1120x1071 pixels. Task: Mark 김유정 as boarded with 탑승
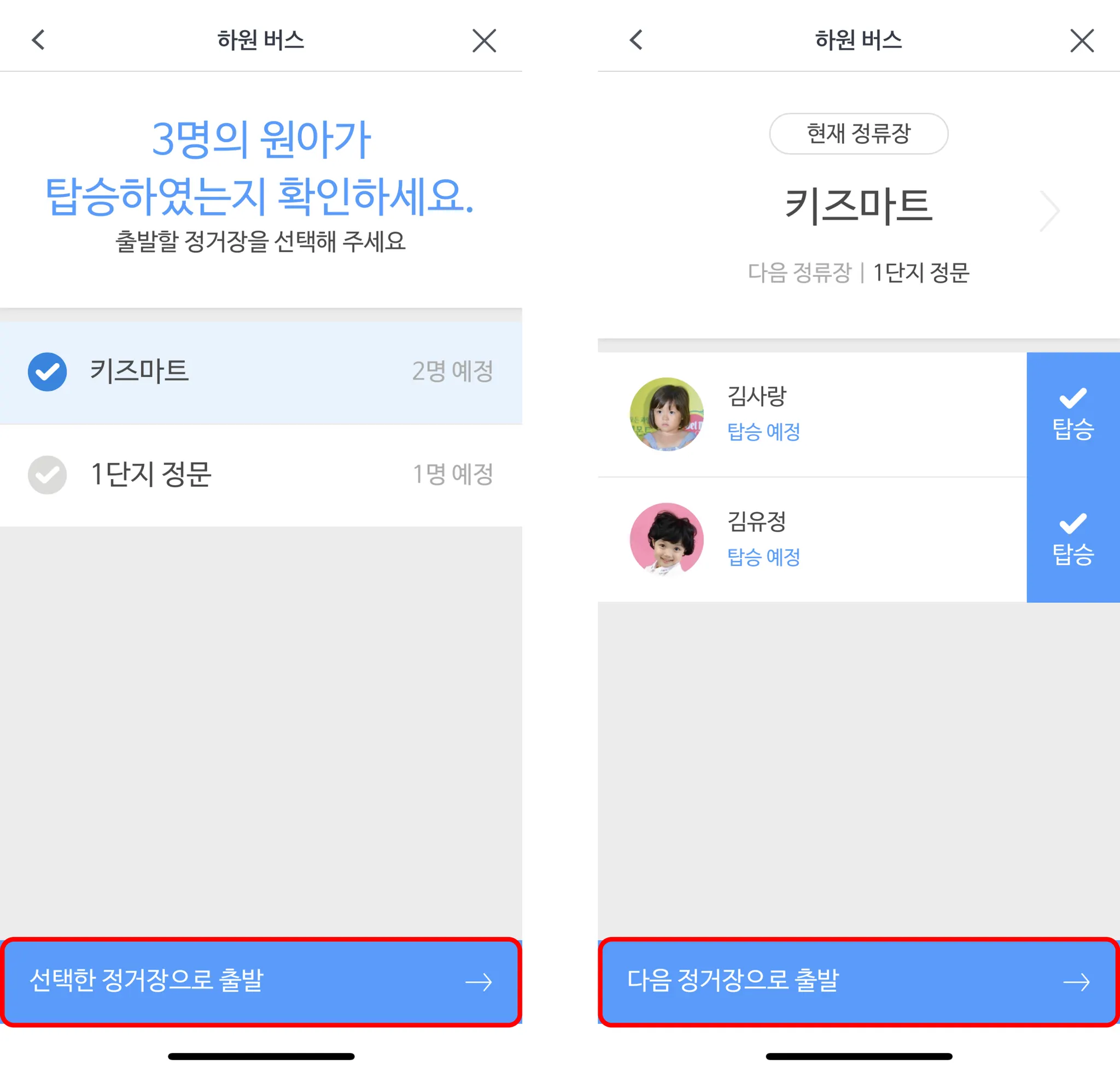[x=1073, y=540]
